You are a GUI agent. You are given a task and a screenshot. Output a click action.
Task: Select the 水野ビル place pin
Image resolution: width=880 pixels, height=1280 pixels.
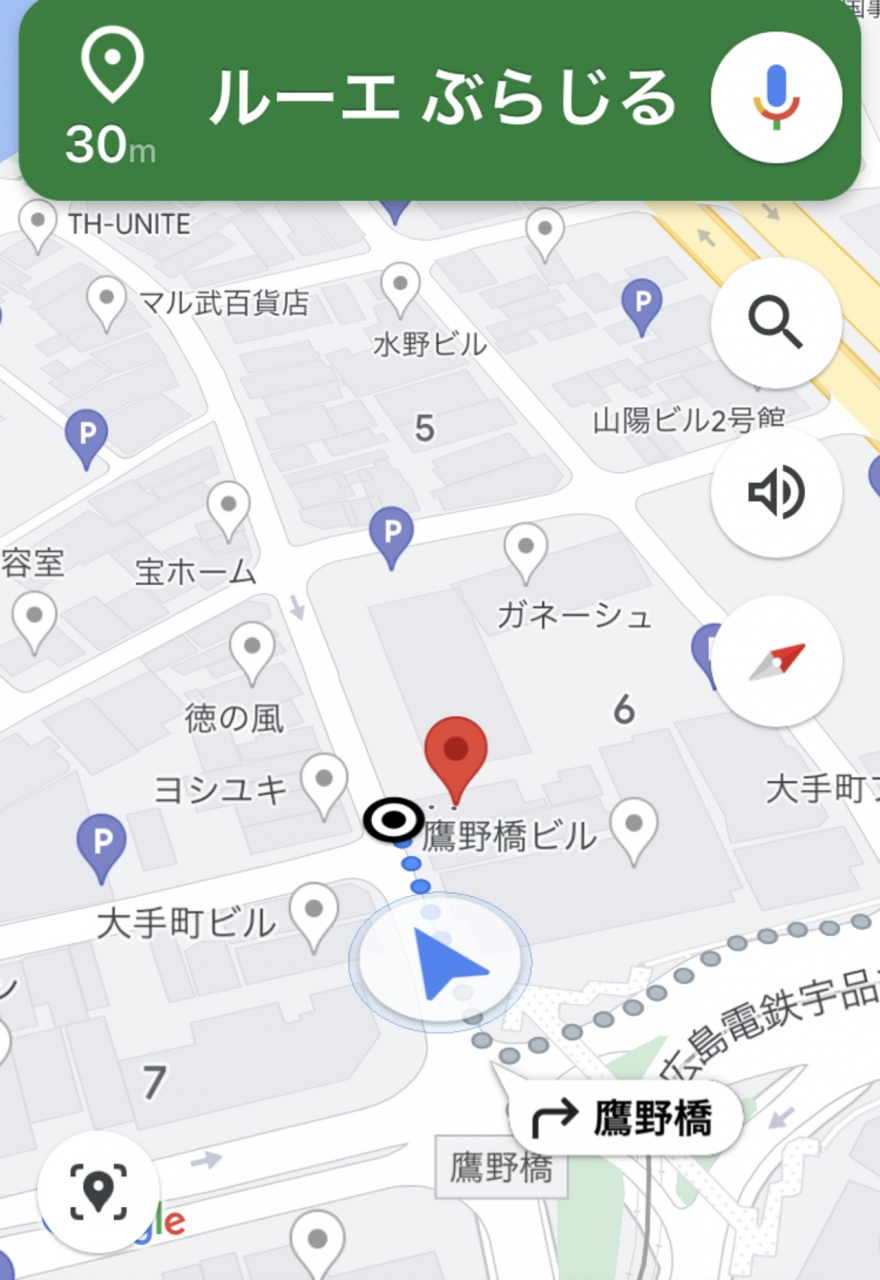[x=401, y=287]
